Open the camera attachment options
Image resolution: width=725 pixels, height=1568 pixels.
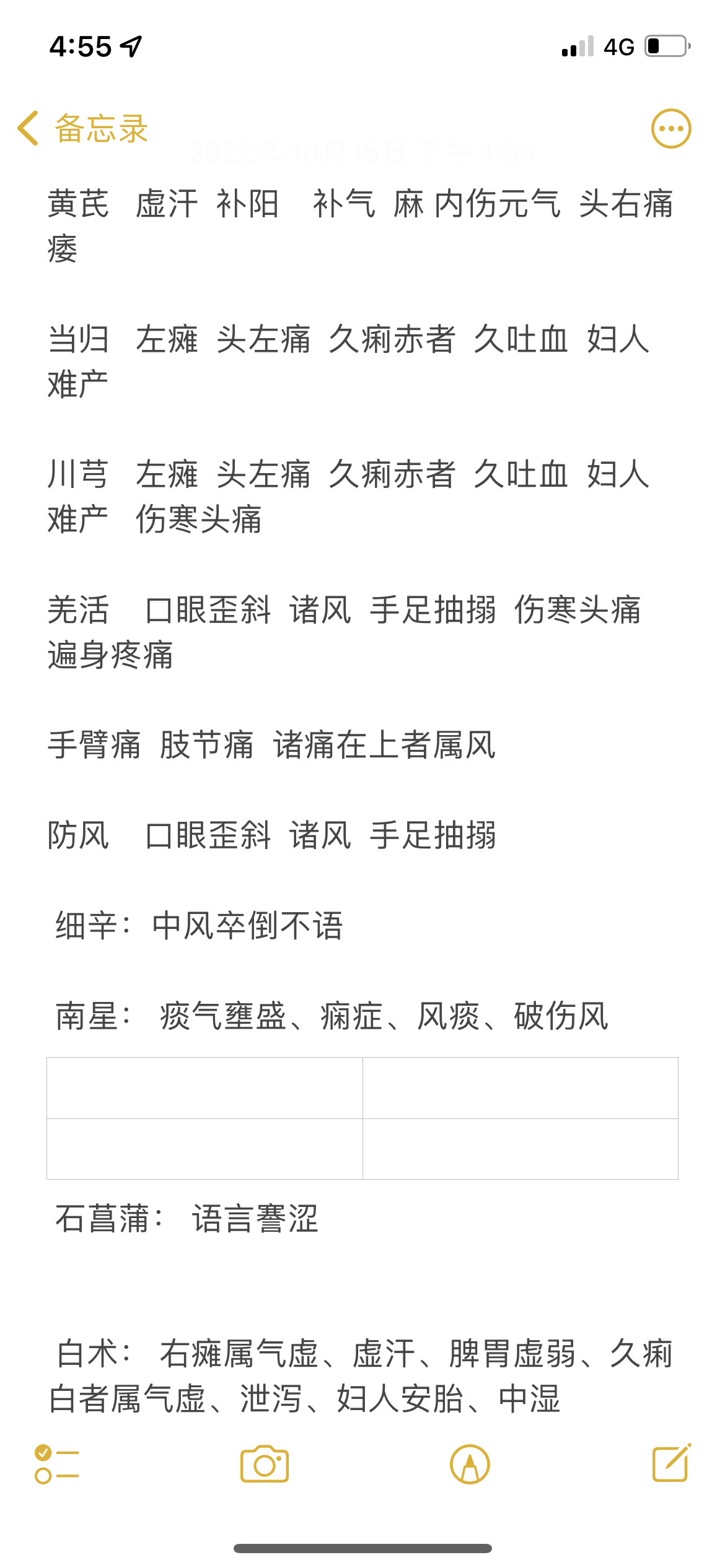point(265,1464)
